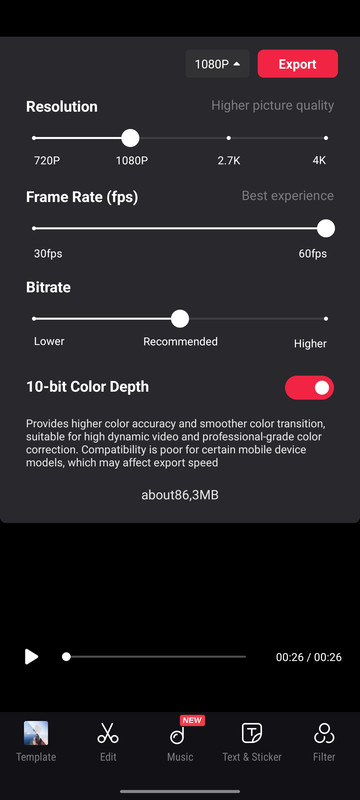Tap the red Export button
The image size is (360, 800).
point(297,64)
